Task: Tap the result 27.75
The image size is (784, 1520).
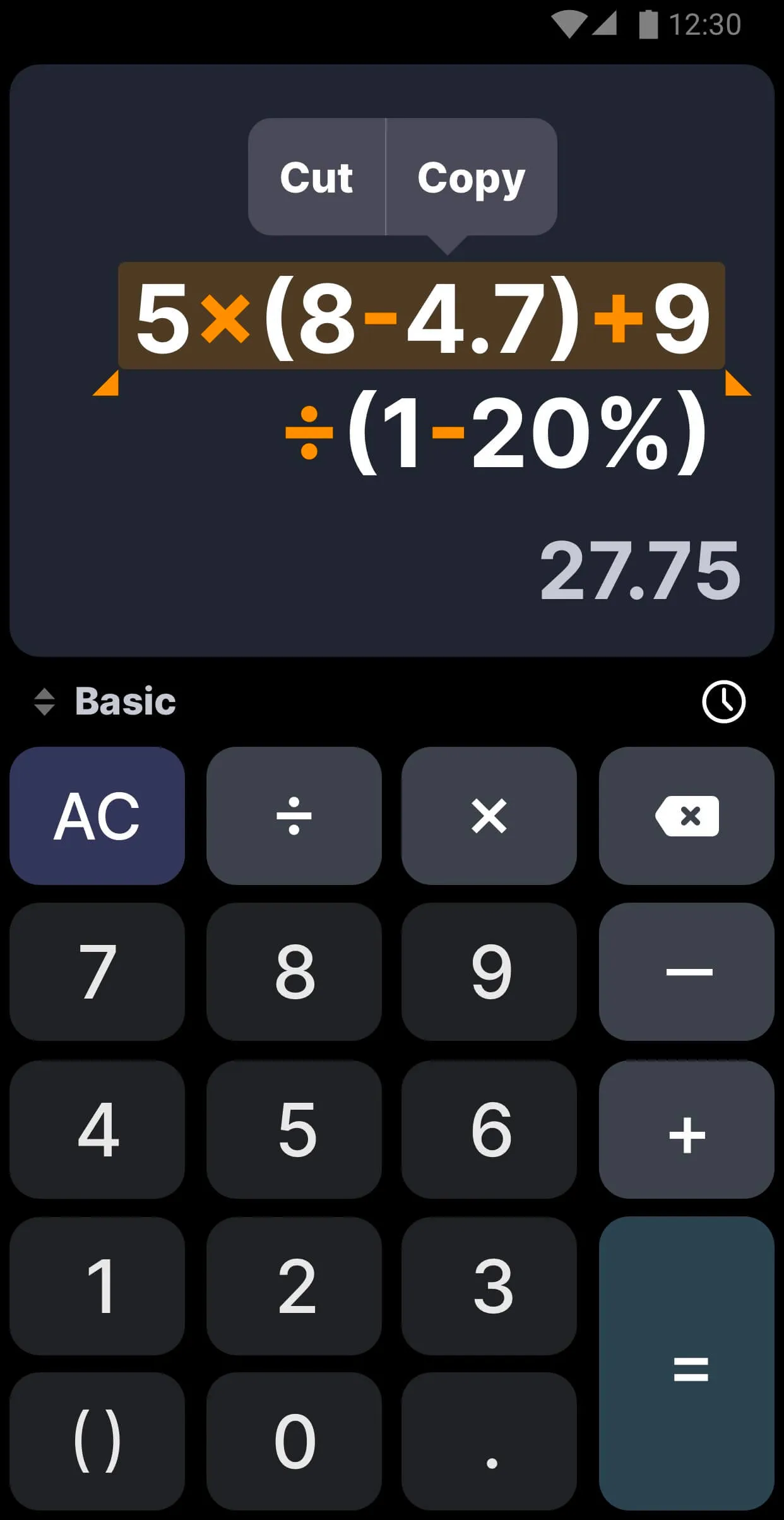Action: point(639,570)
